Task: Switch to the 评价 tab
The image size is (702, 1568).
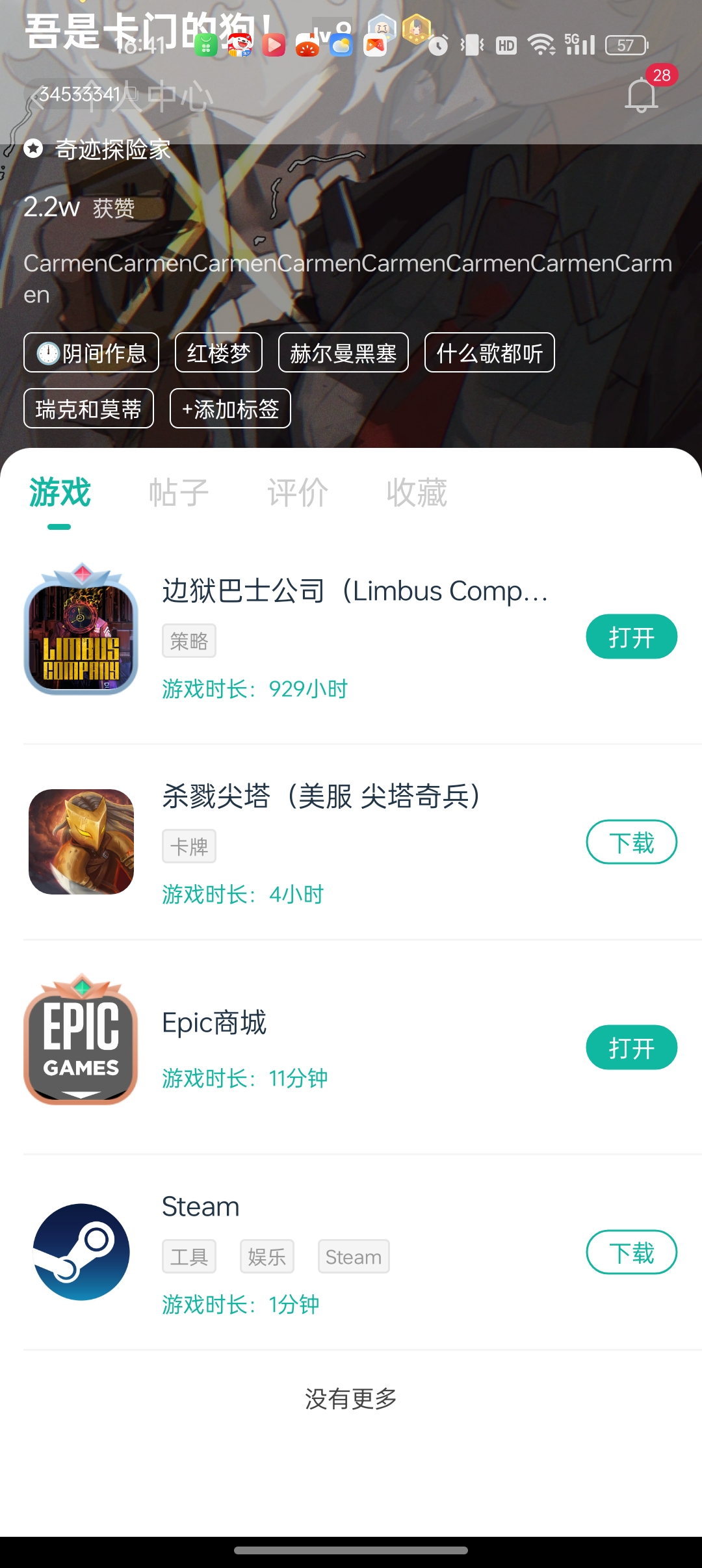Action: (x=298, y=492)
